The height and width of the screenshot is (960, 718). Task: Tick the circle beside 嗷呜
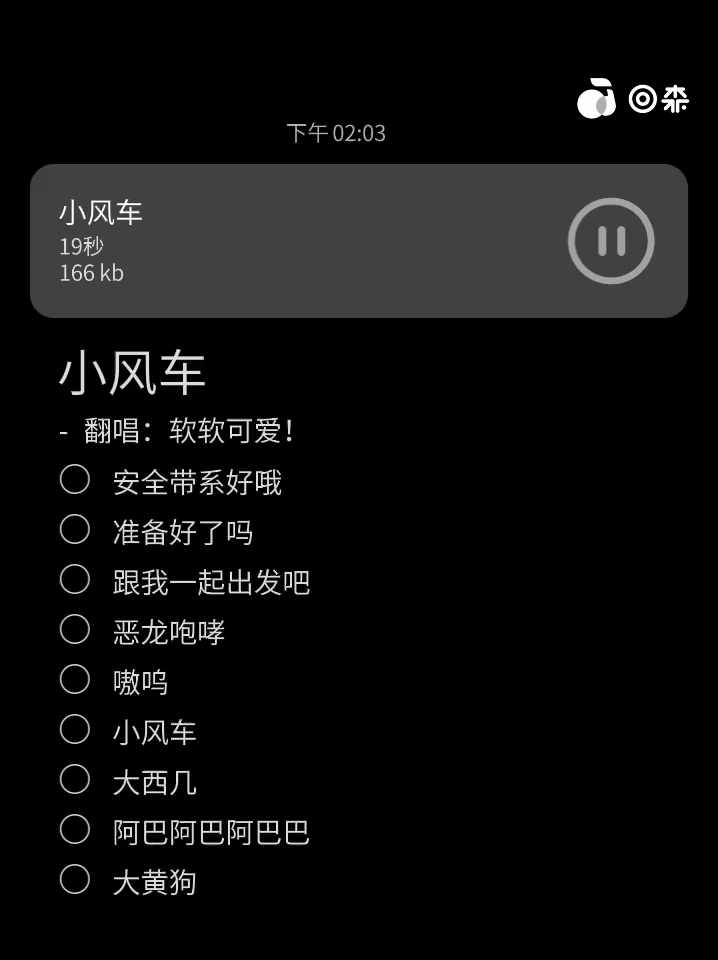[75, 680]
